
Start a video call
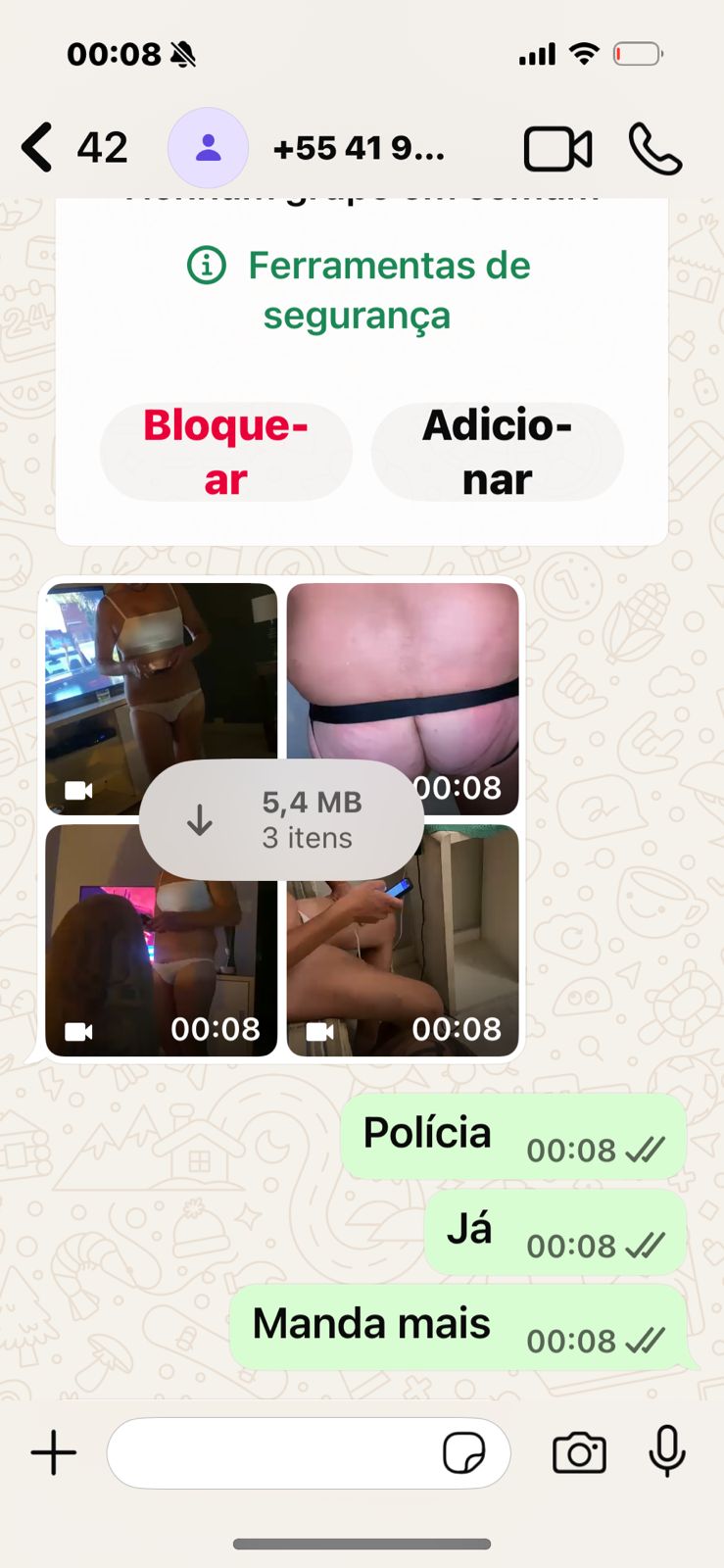[557, 149]
